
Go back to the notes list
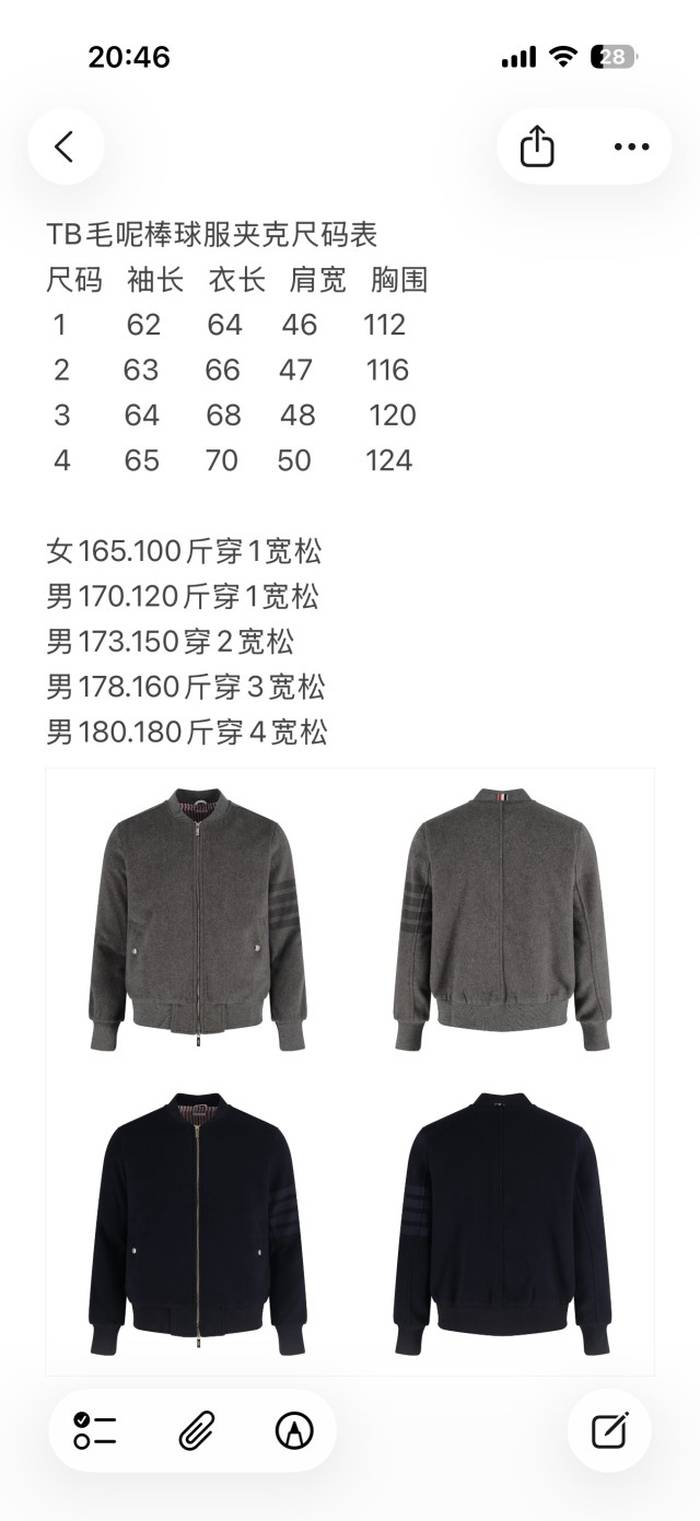point(65,147)
